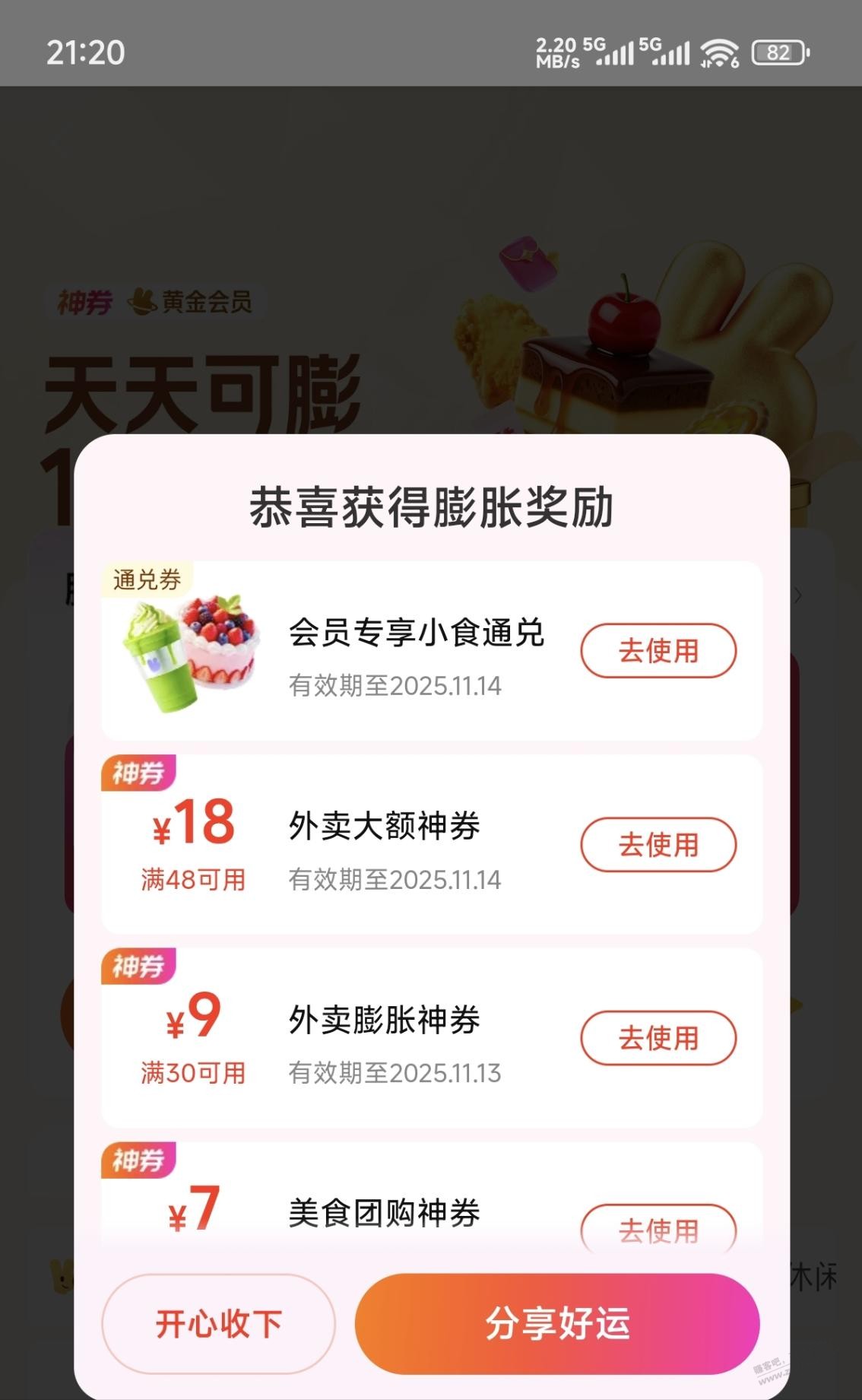862x1400 pixels.
Task: Click the 神券 tag on the ¥7 coupon
Action: tap(137, 1161)
